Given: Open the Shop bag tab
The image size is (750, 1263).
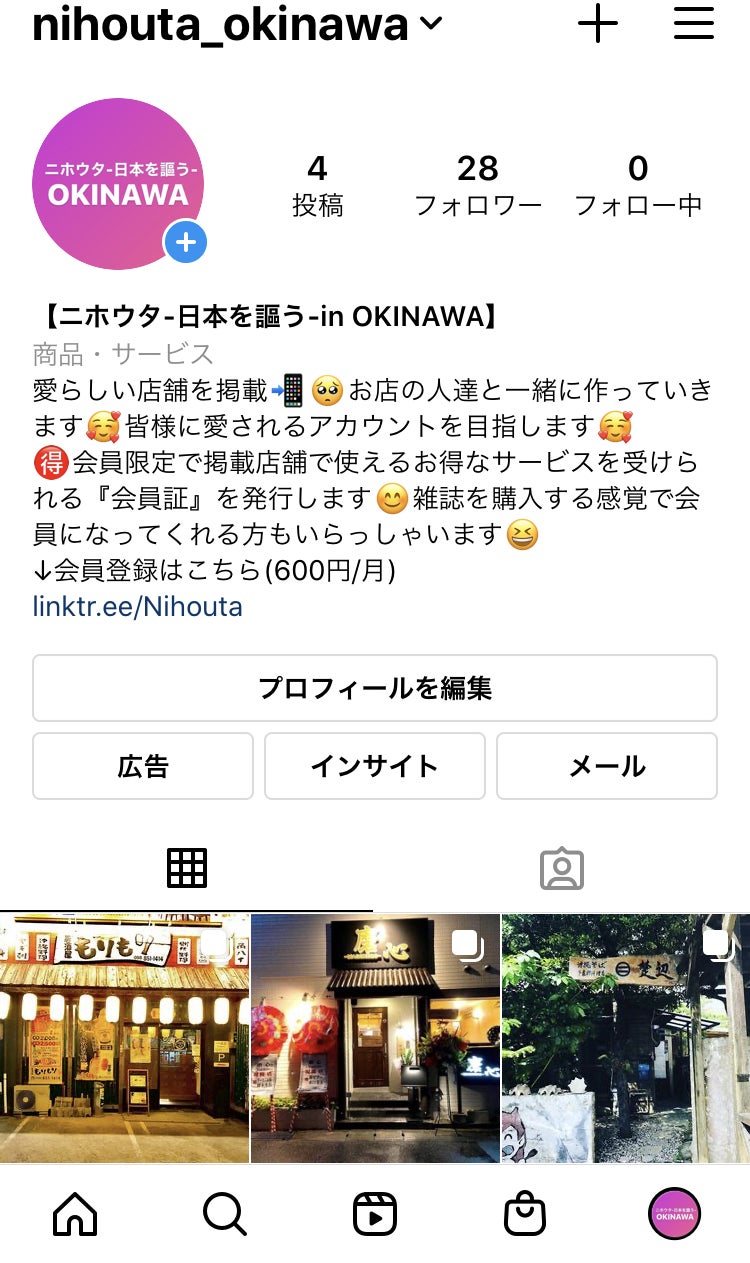Looking at the screenshot, I should (x=525, y=1214).
